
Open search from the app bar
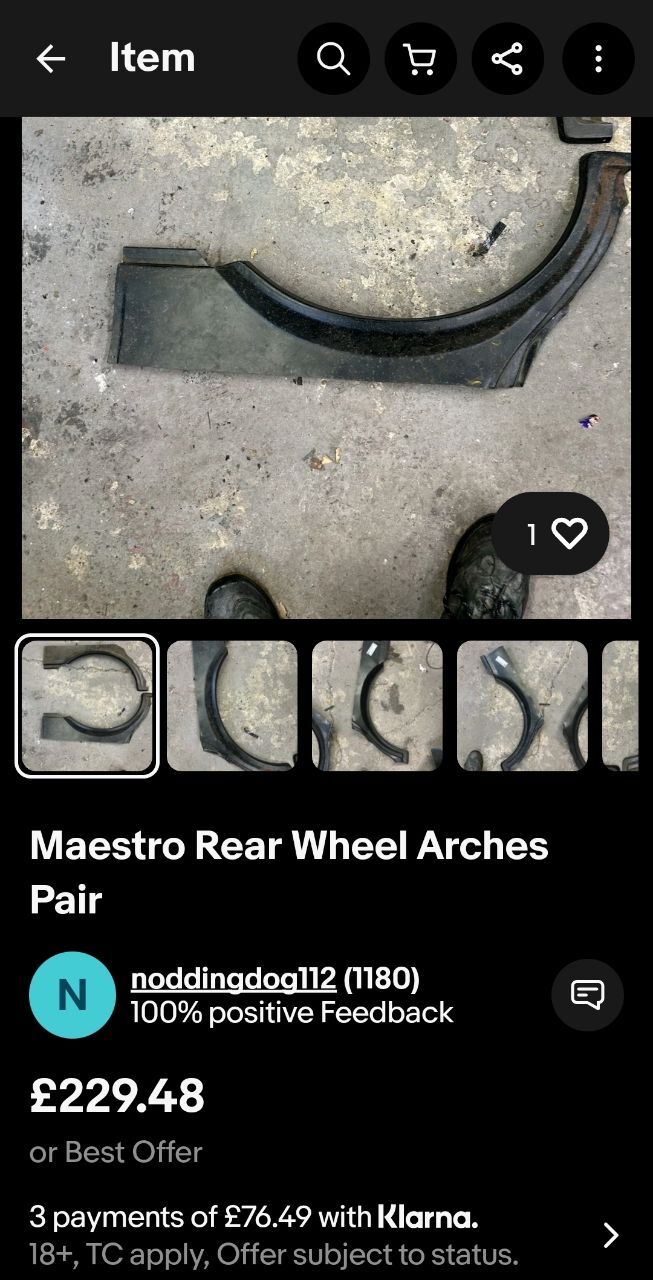(x=333, y=59)
